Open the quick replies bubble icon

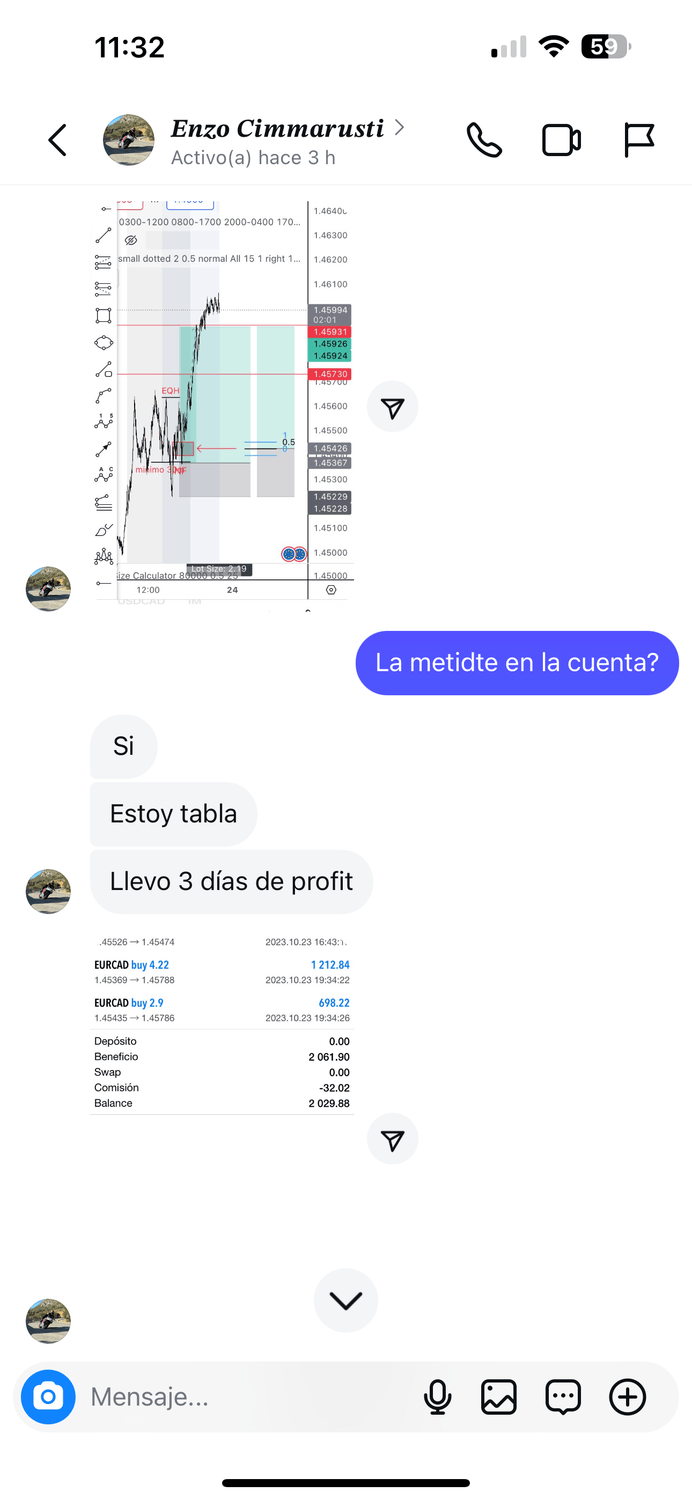click(563, 1397)
